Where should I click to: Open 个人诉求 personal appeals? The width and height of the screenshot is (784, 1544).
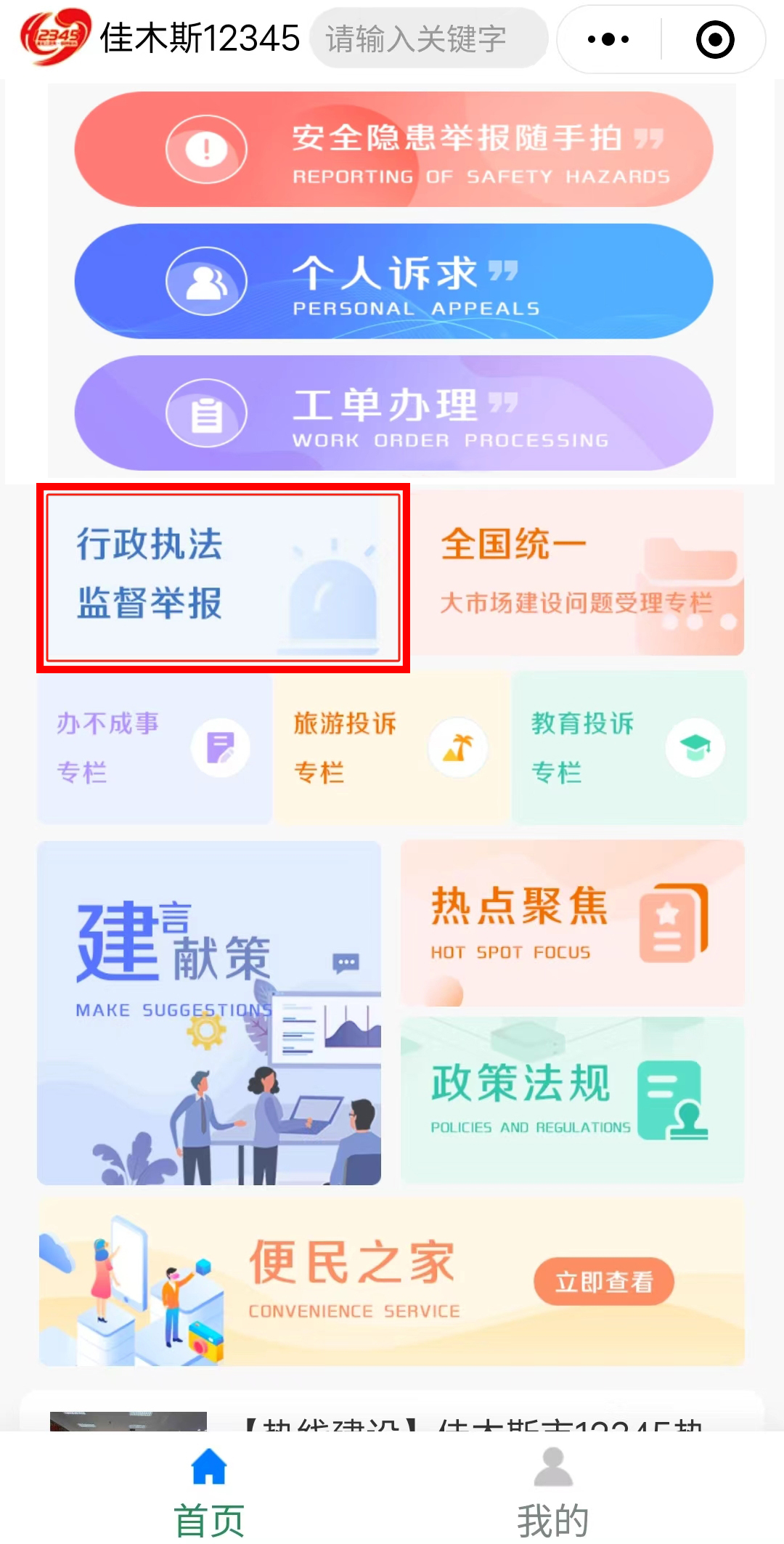pyautogui.click(x=393, y=282)
